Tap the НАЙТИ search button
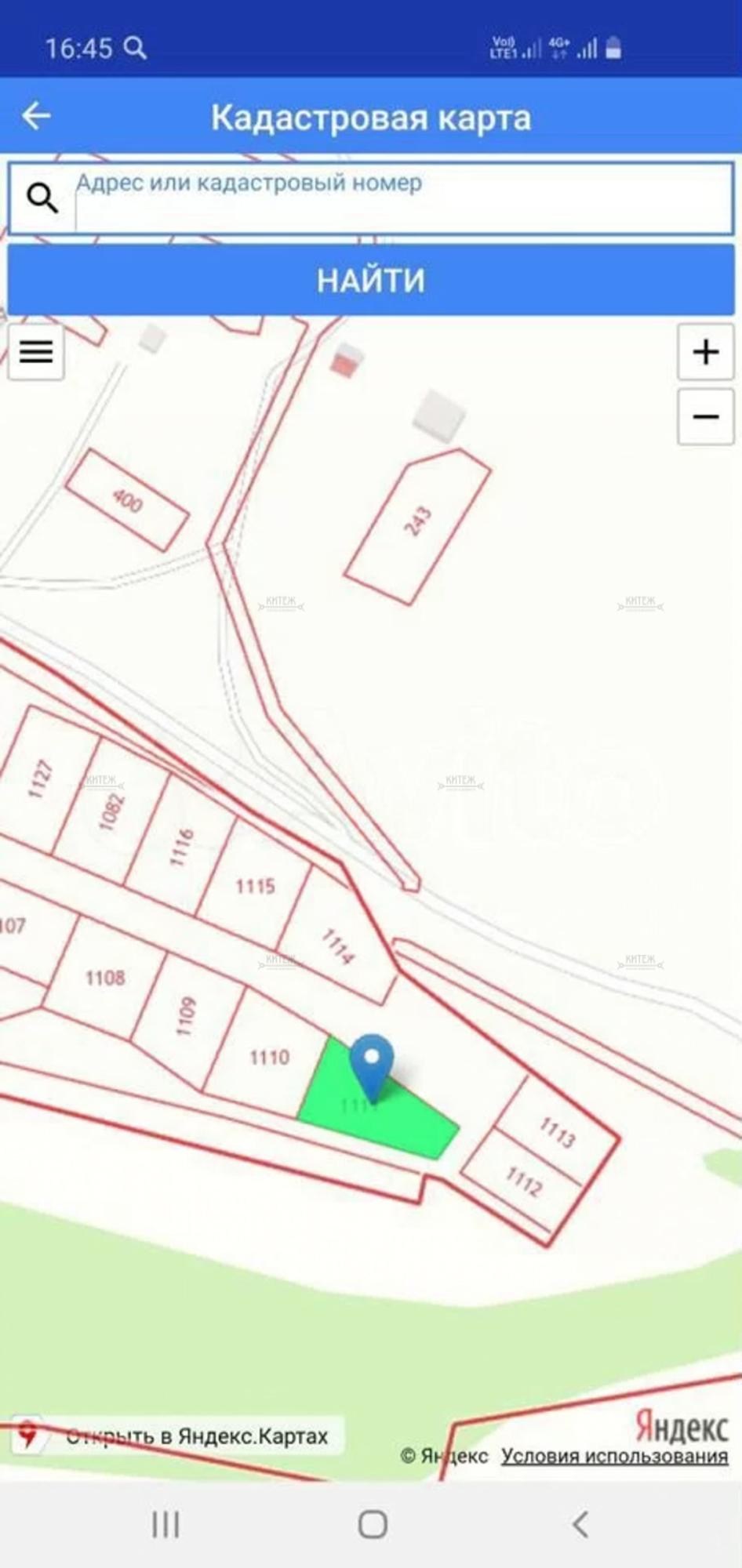This screenshot has height=1568, width=742. click(x=371, y=280)
